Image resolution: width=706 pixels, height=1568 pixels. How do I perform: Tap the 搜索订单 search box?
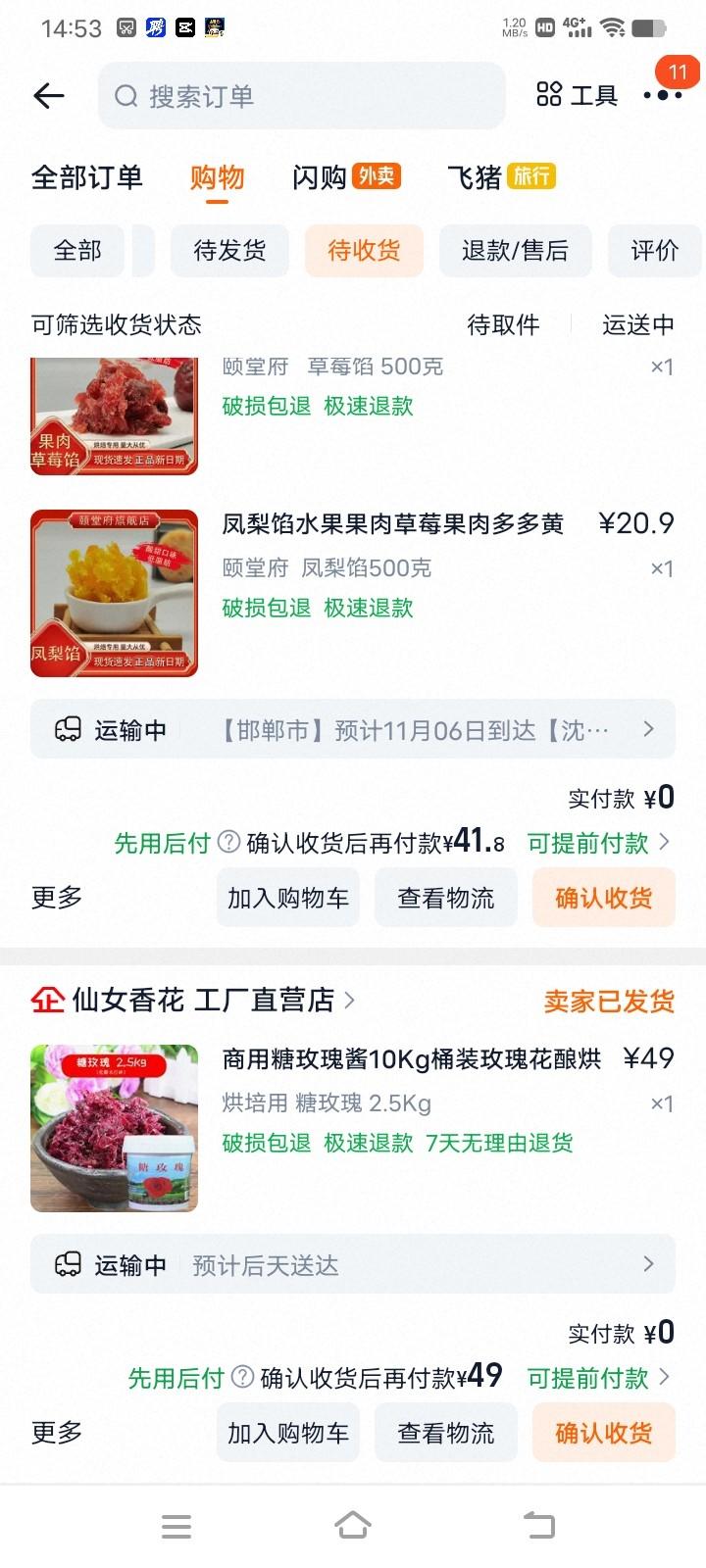[301, 95]
